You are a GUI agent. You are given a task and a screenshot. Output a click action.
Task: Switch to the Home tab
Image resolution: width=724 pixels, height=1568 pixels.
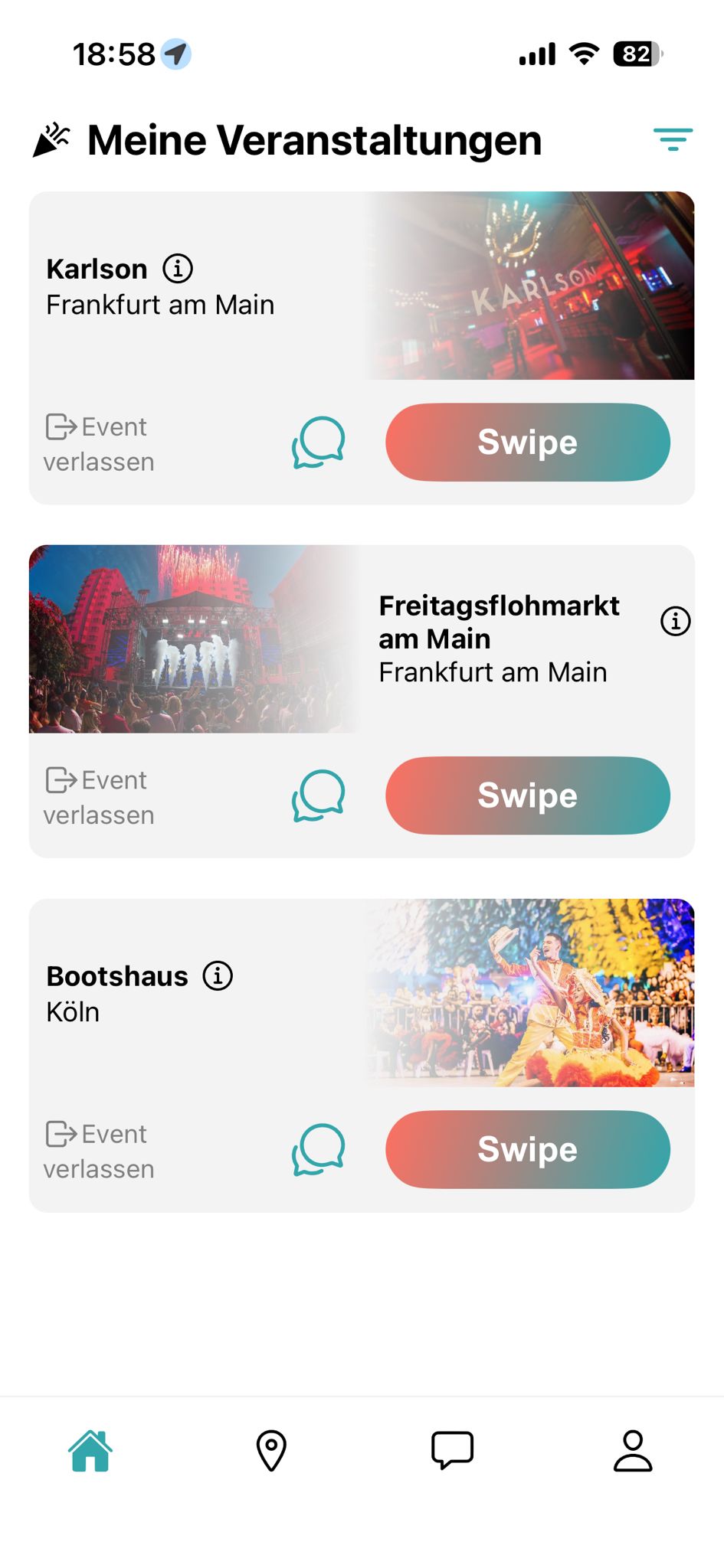[90, 1448]
